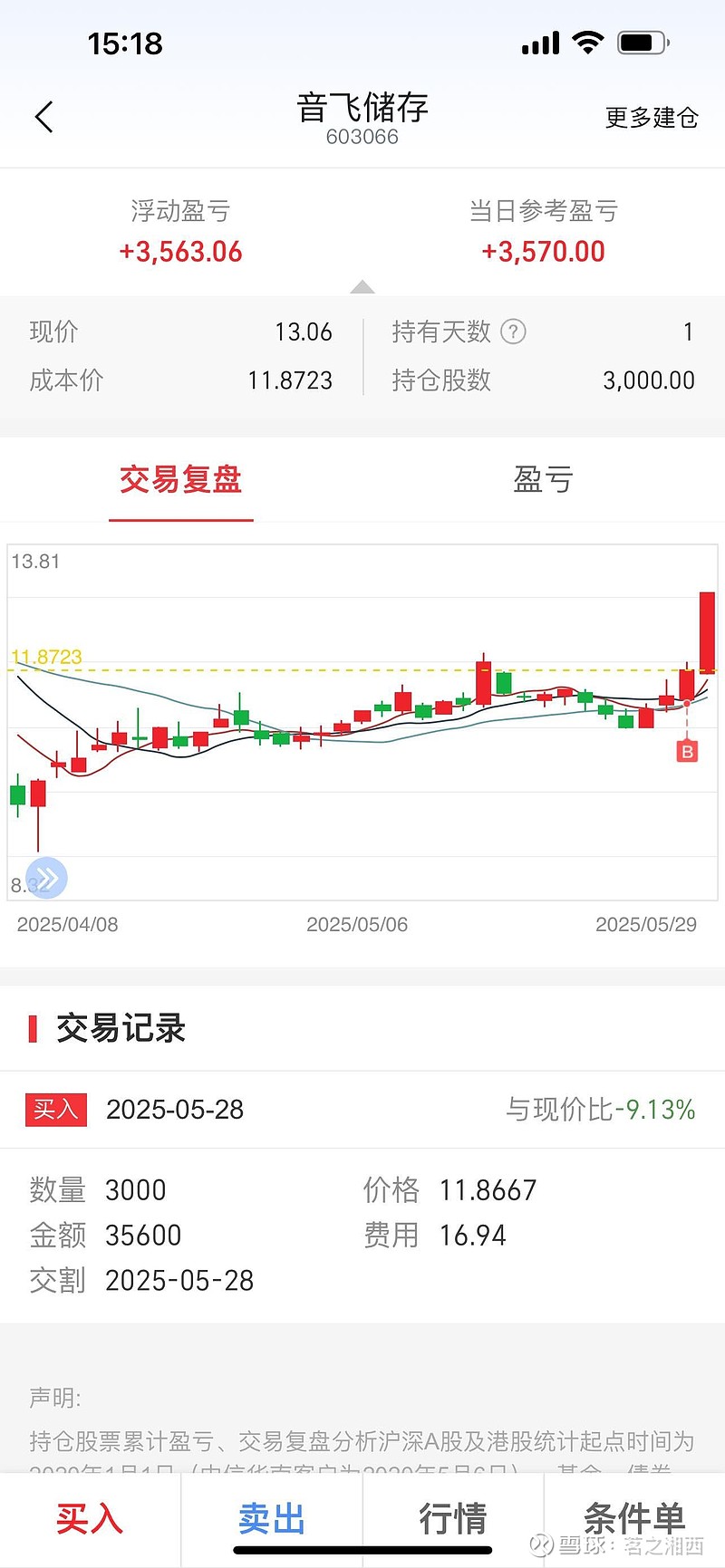Tap the 买入 button at the bottom
725x1568 pixels.
tap(90, 1518)
